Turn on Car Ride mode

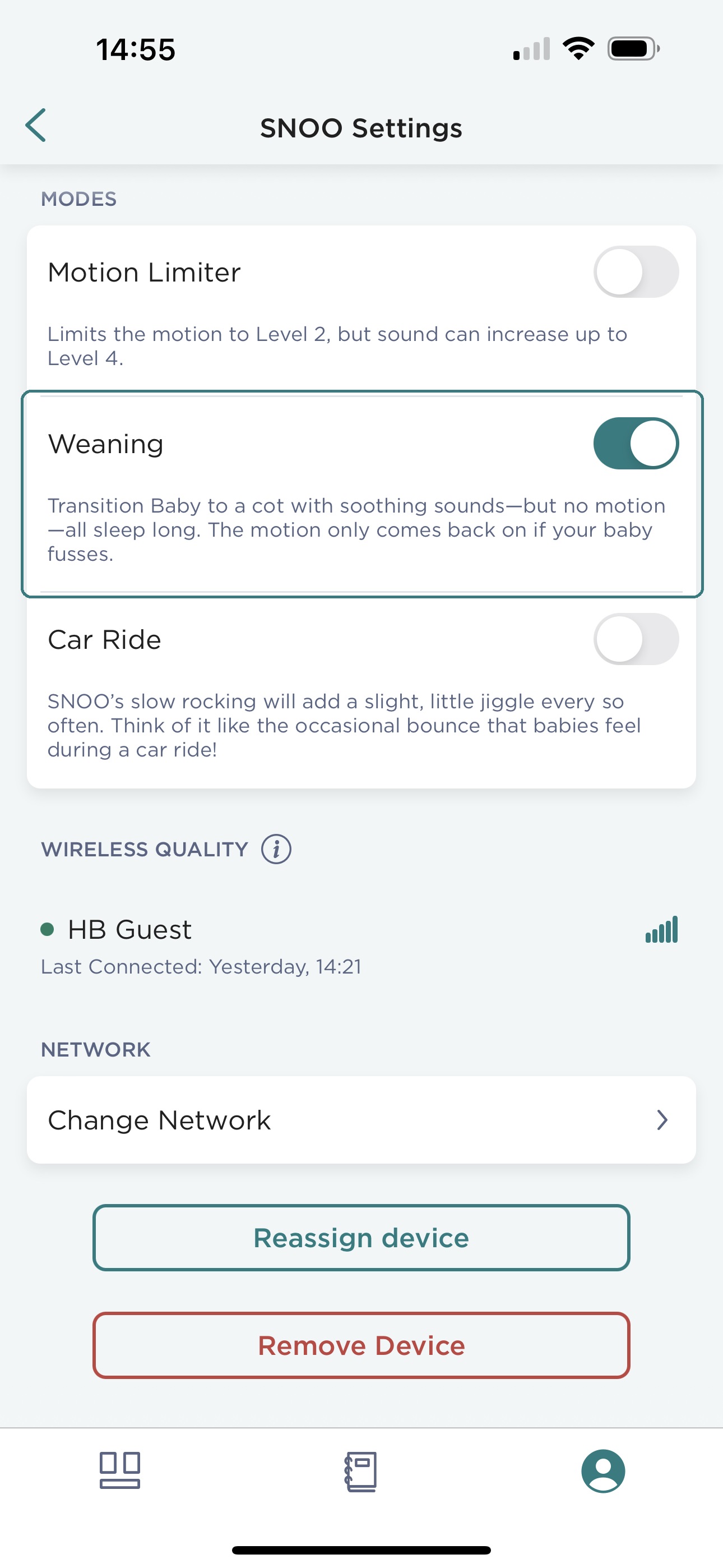tap(636, 639)
